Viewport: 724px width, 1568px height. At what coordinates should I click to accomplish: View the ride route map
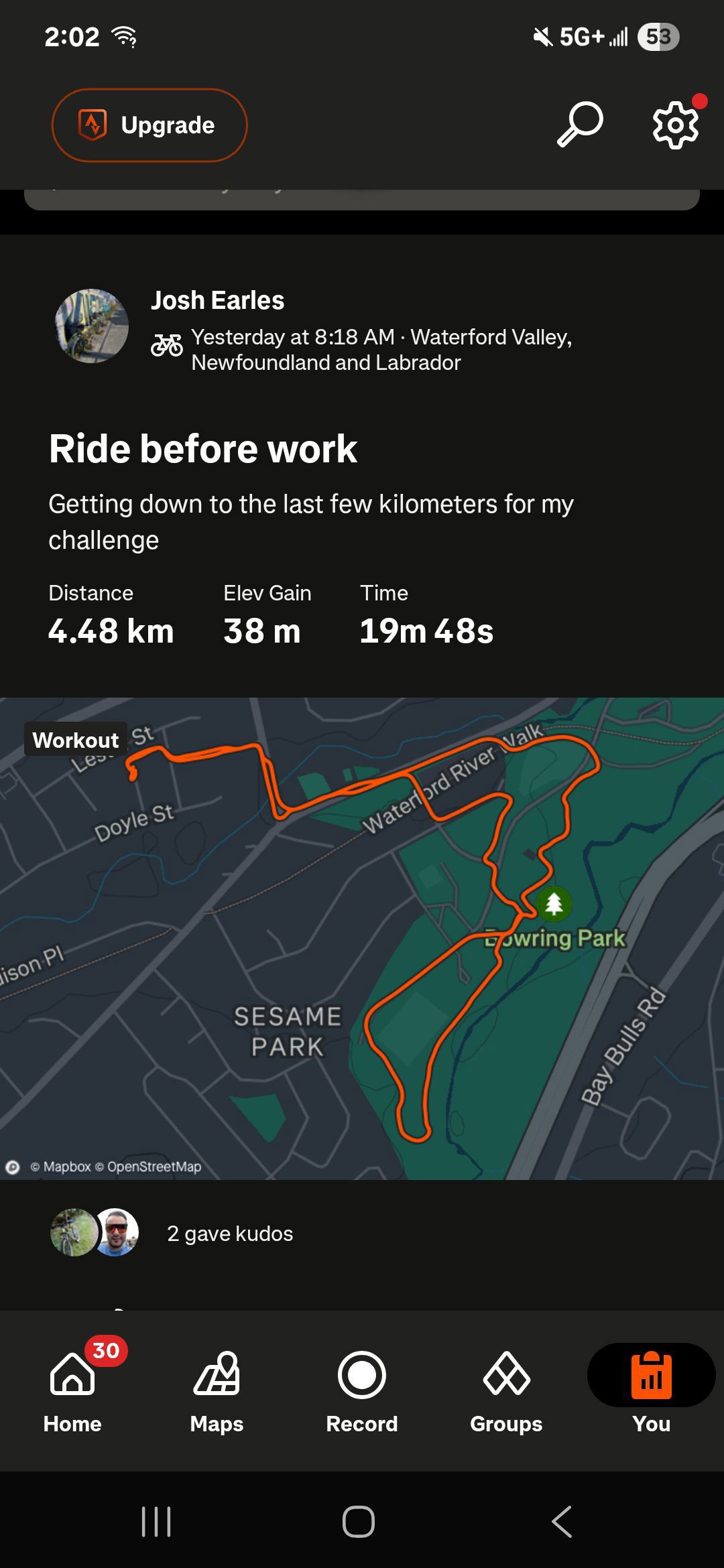[362, 938]
